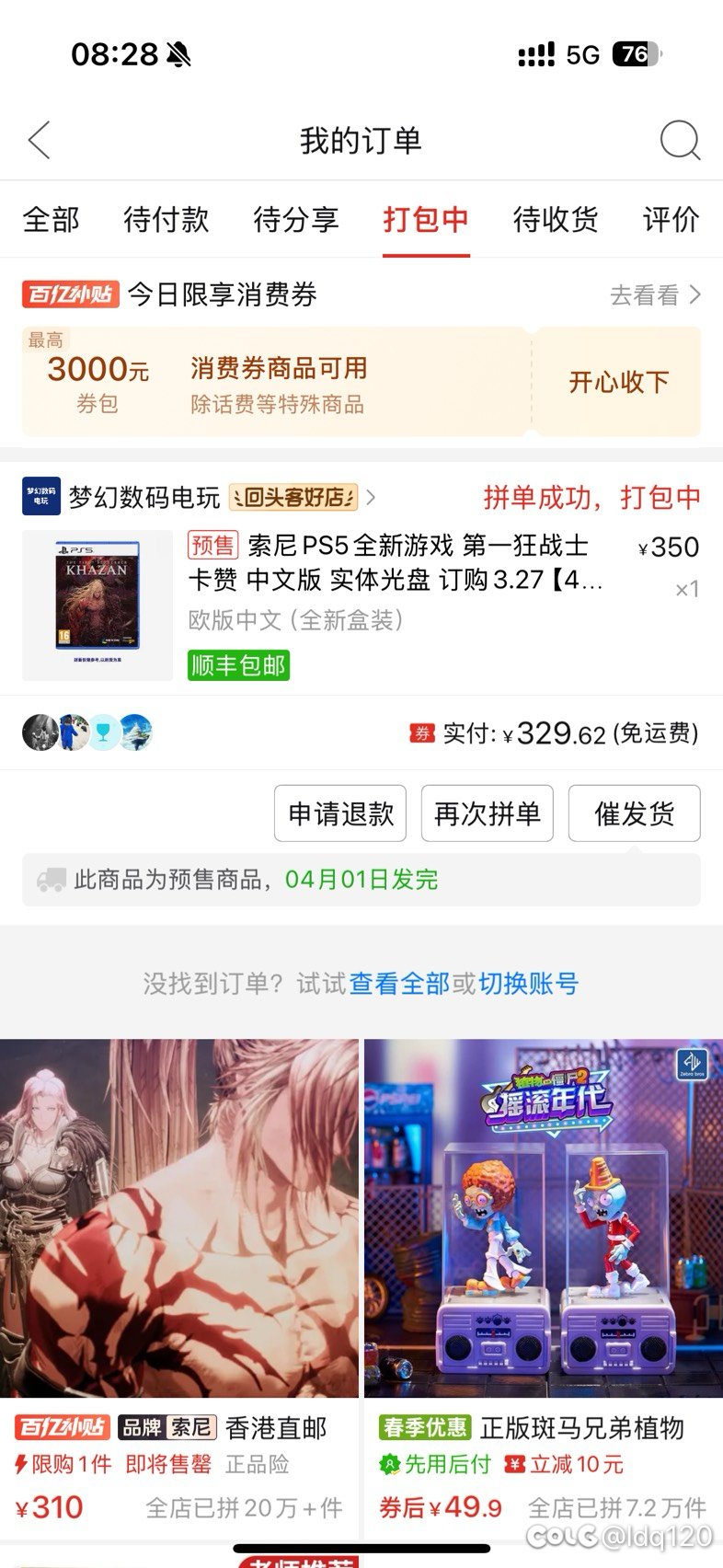Open the 待收货 tab
The image size is (723, 1568).
(556, 220)
